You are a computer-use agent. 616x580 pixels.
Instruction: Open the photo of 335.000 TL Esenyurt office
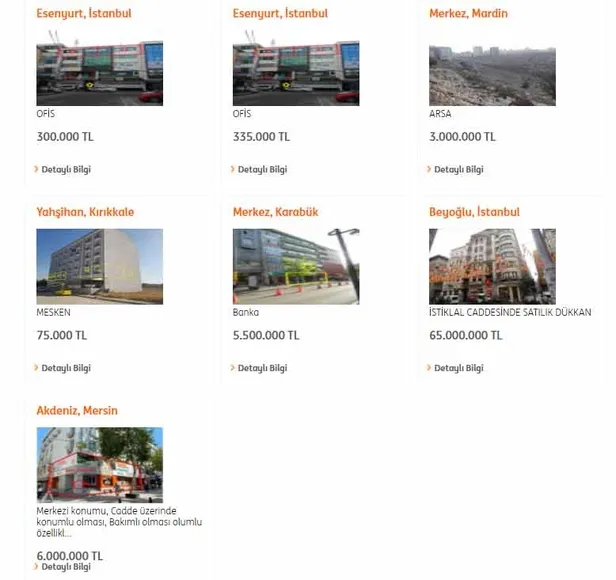[296, 72]
